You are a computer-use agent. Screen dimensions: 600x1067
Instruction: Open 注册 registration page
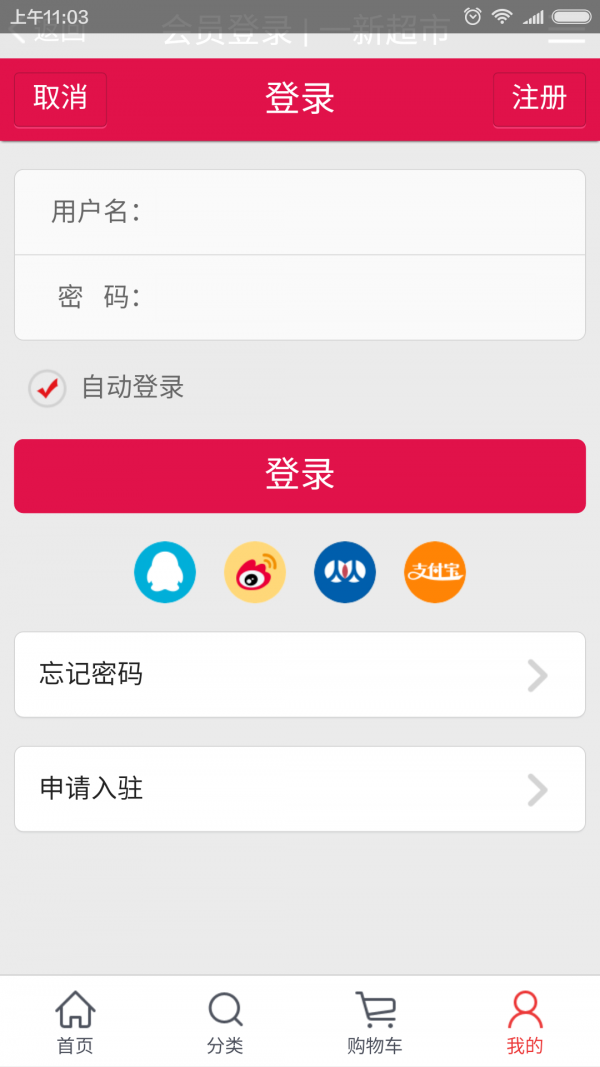coord(539,99)
